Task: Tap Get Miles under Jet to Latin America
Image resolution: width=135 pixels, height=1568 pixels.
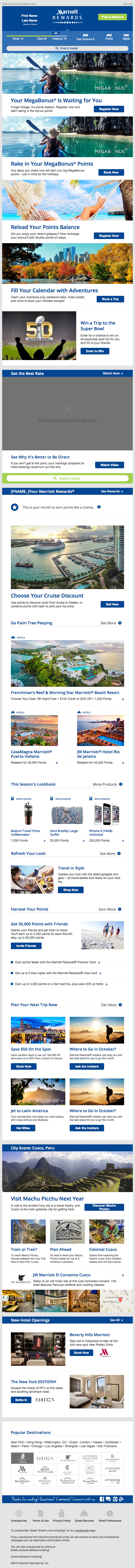Action: 23,1128
